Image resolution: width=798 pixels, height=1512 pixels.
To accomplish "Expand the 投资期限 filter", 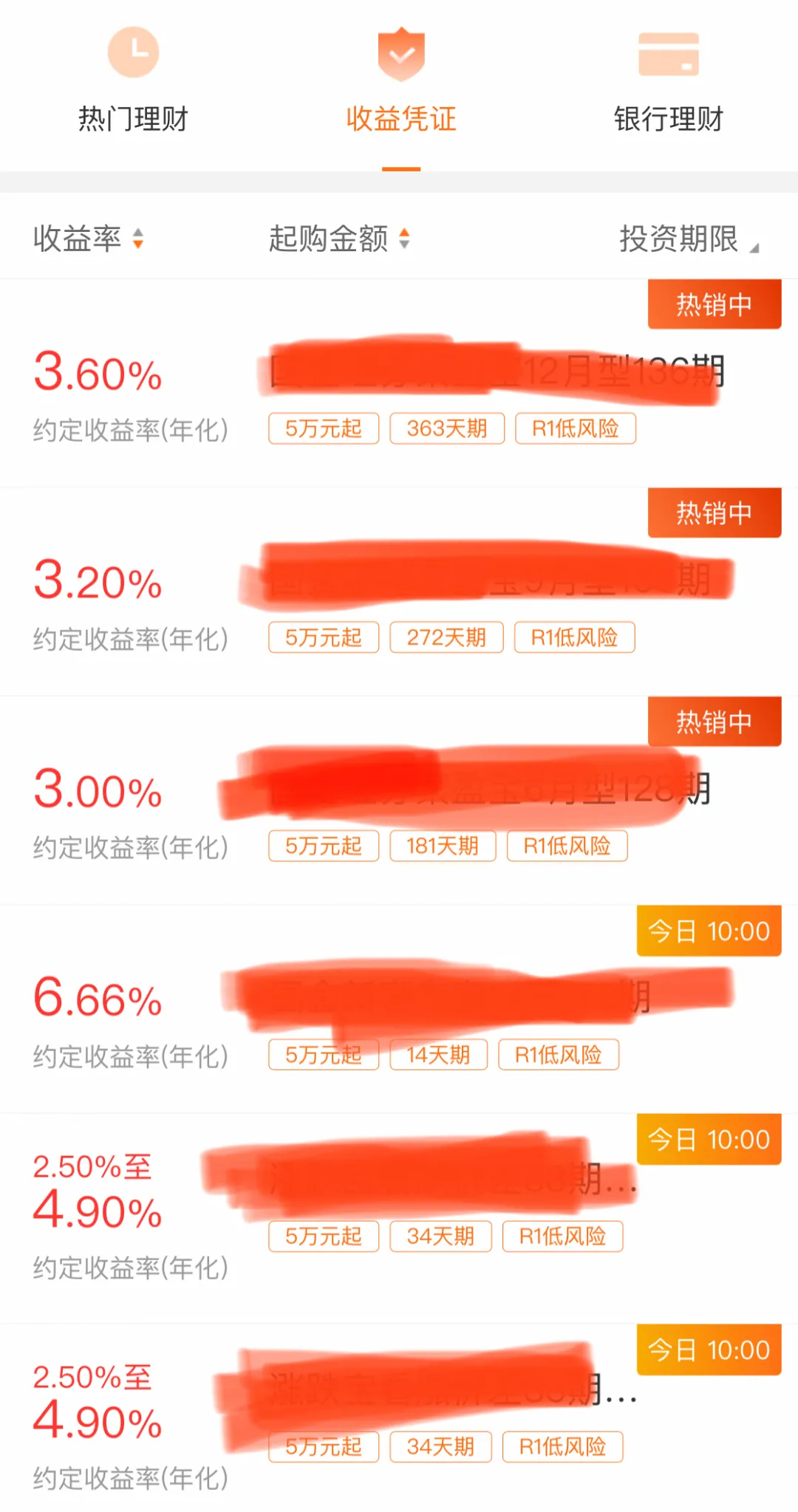I will tap(689, 239).
